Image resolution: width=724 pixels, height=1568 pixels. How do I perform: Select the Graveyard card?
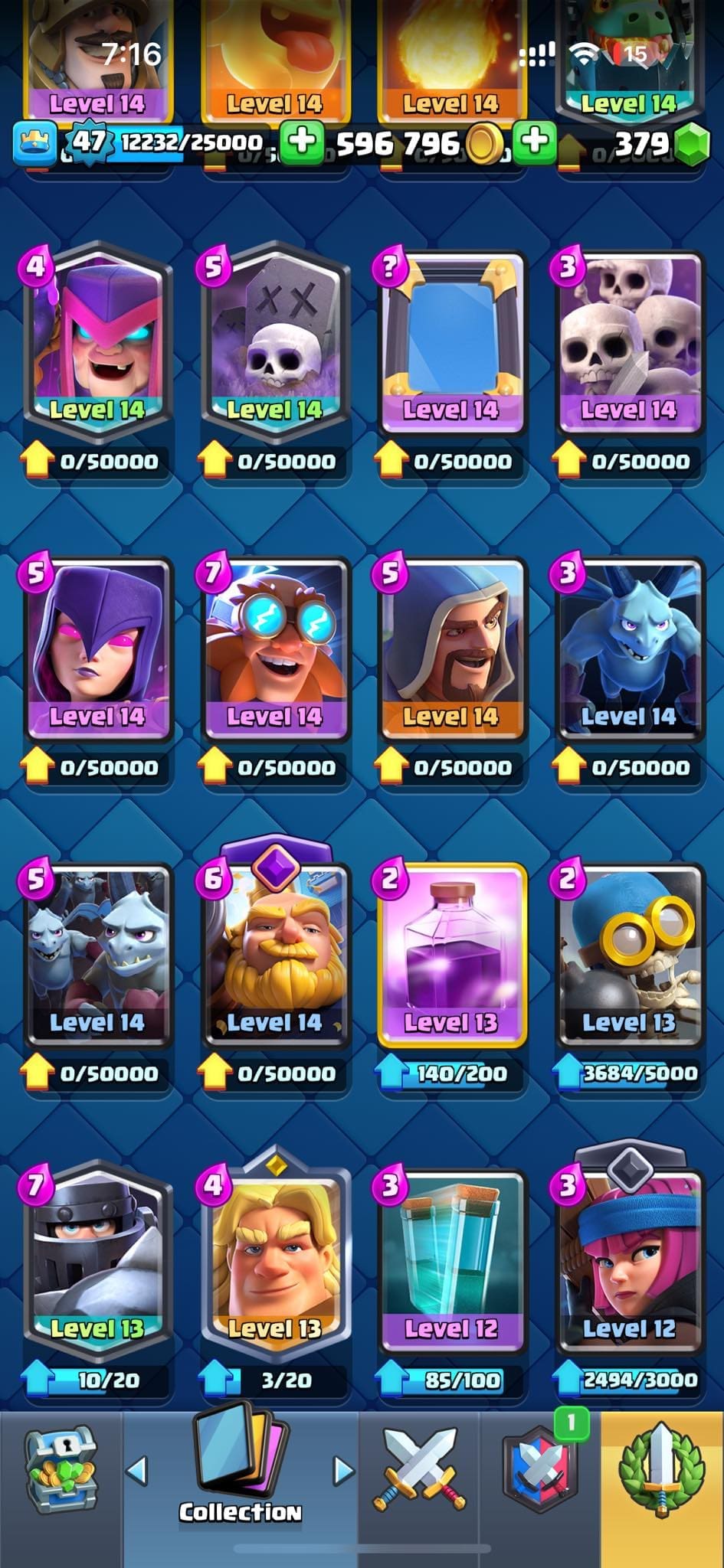click(274, 341)
